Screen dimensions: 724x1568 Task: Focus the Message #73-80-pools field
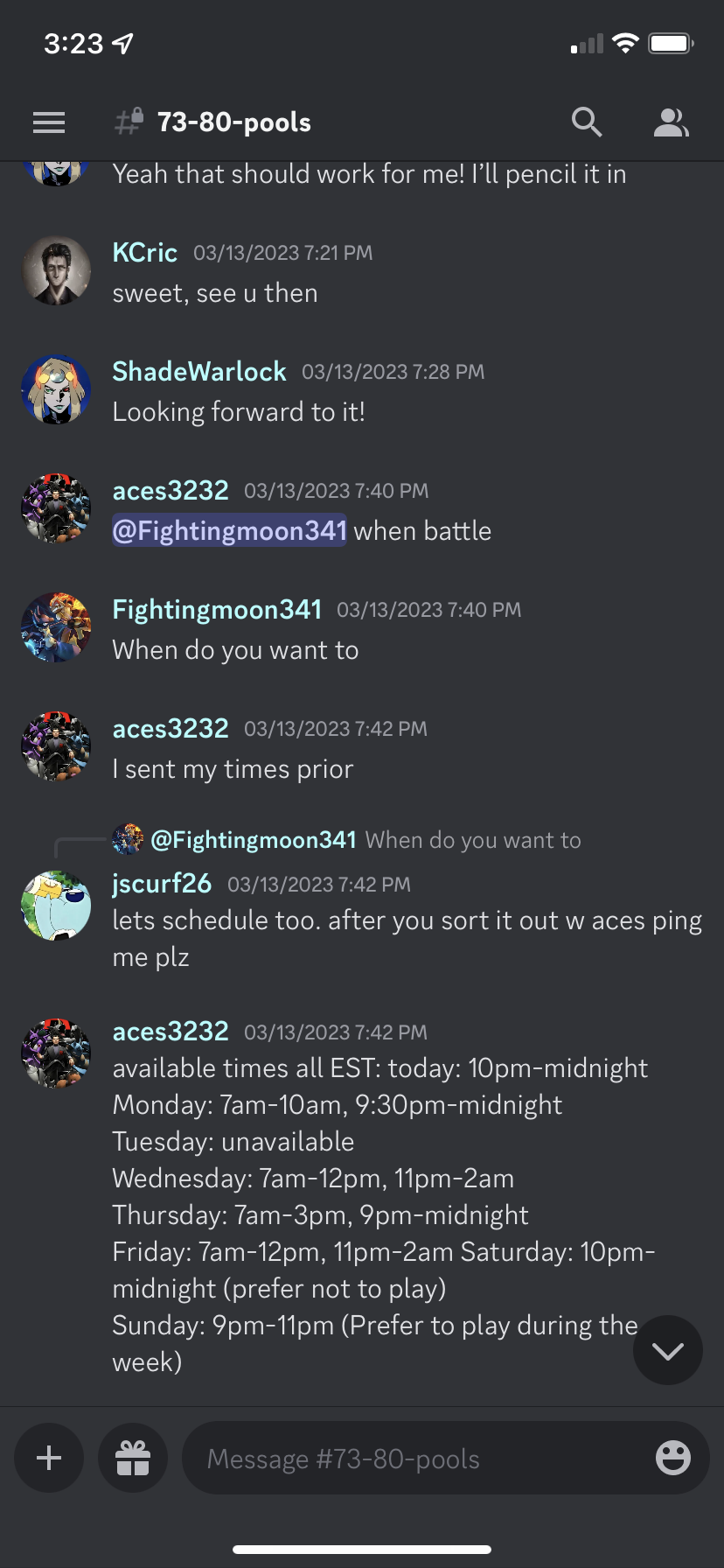point(420,1459)
